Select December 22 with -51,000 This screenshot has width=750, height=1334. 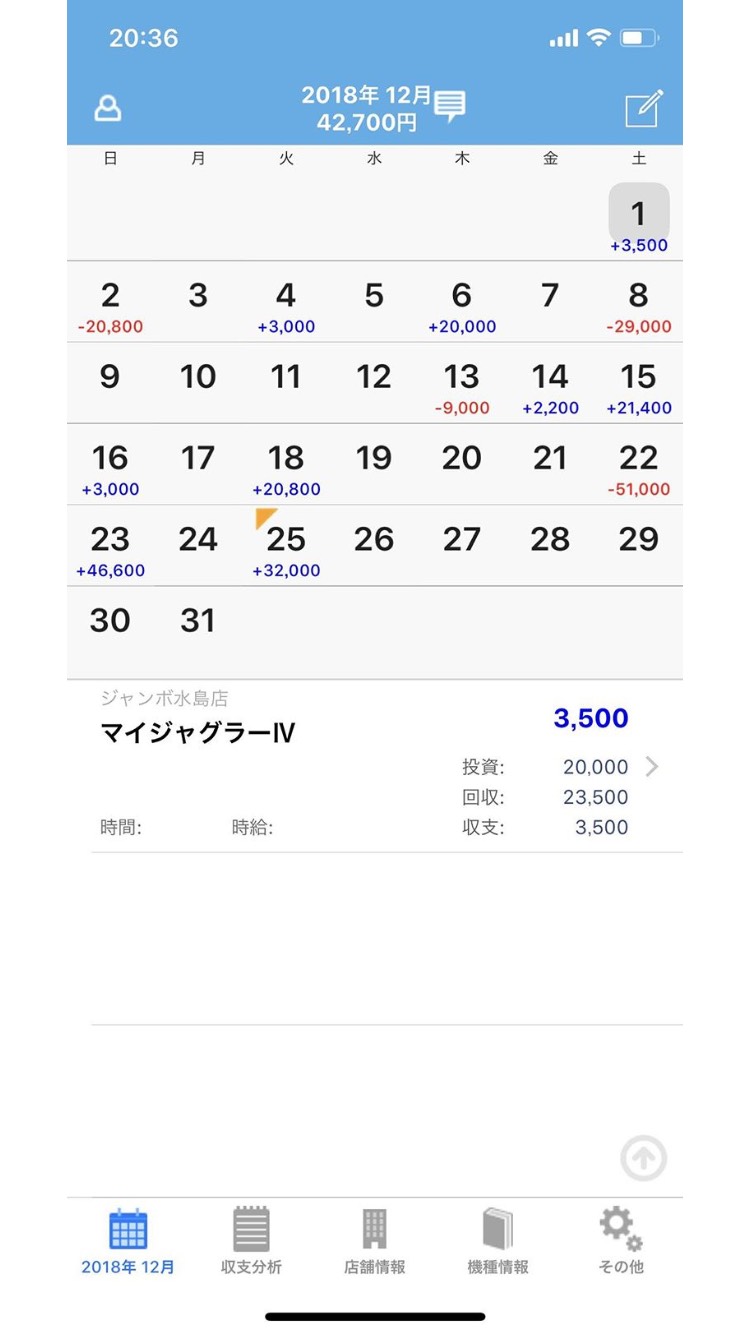[638, 465]
